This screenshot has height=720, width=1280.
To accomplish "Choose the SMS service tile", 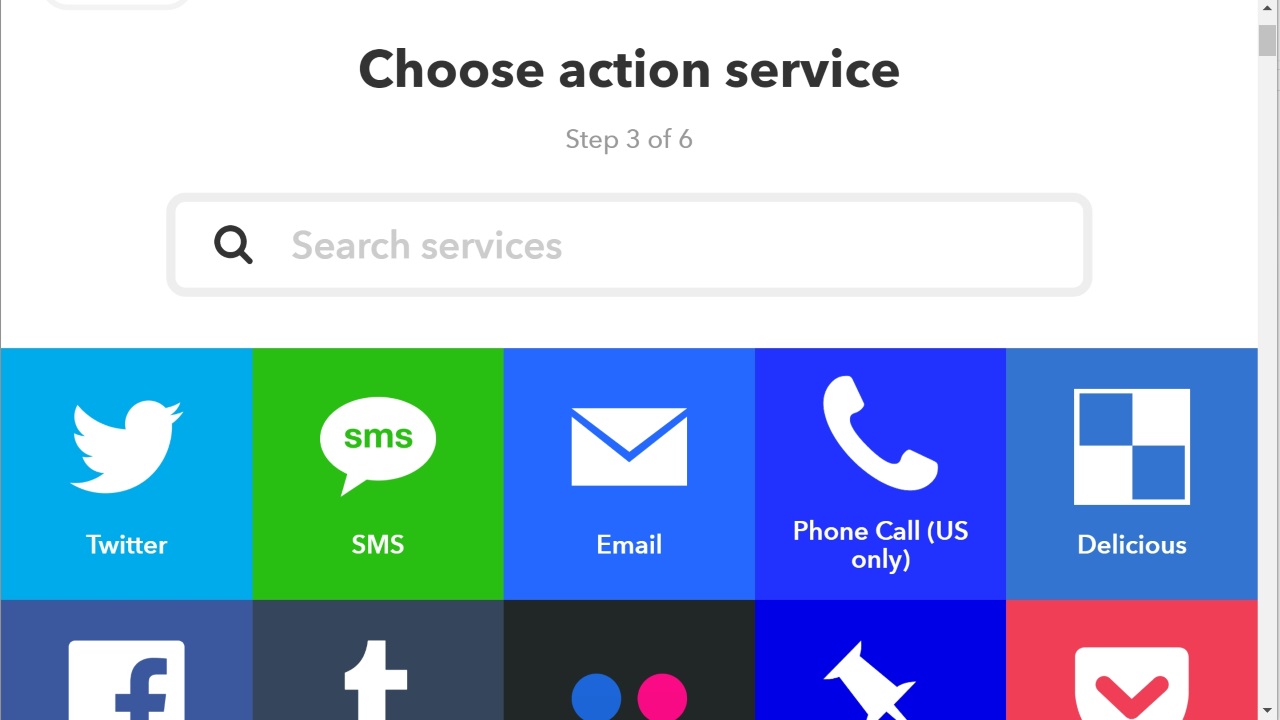I will 378,473.
